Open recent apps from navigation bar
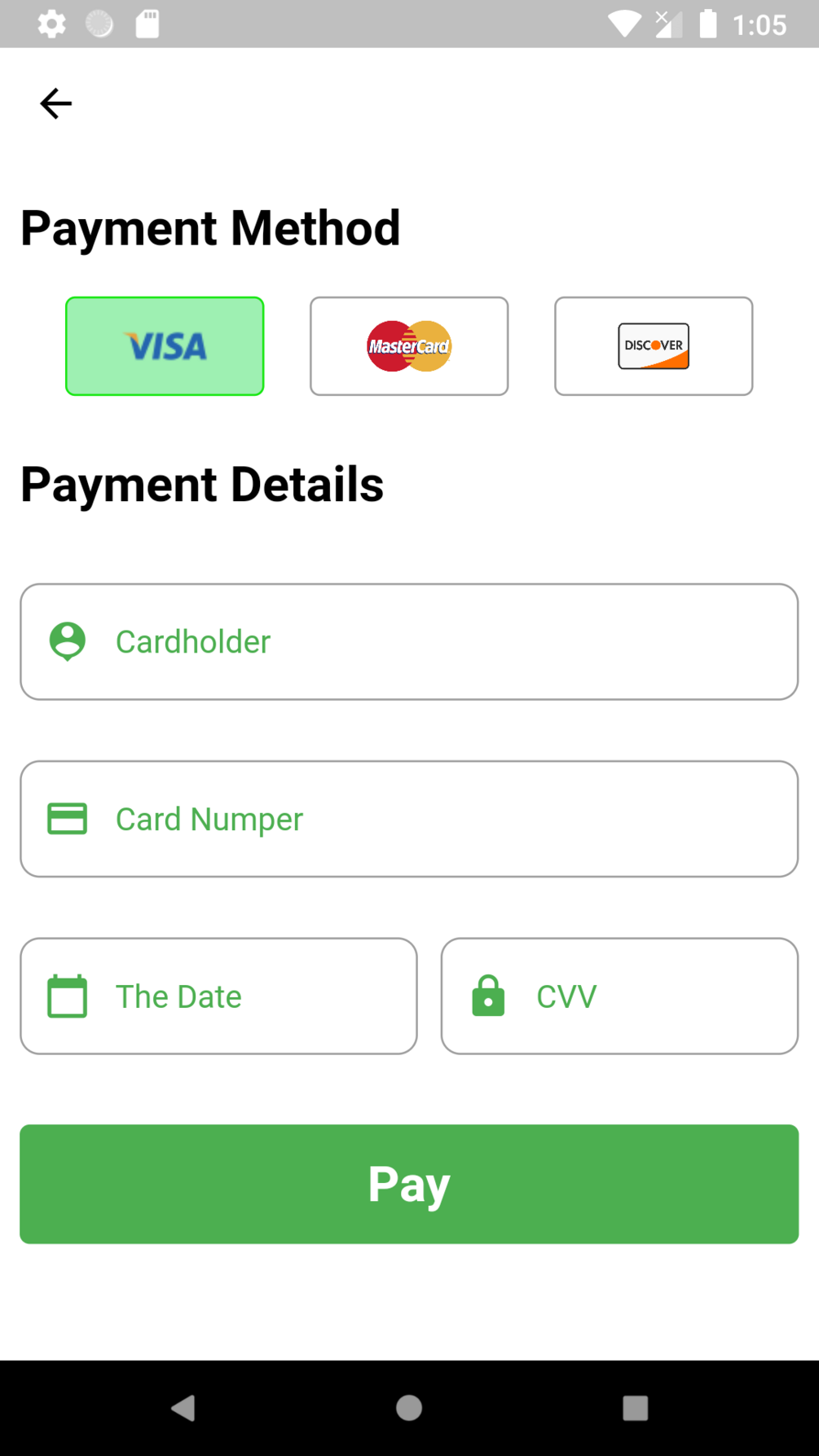Image resolution: width=819 pixels, height=1456 pixels. (x=635, y=1407)
